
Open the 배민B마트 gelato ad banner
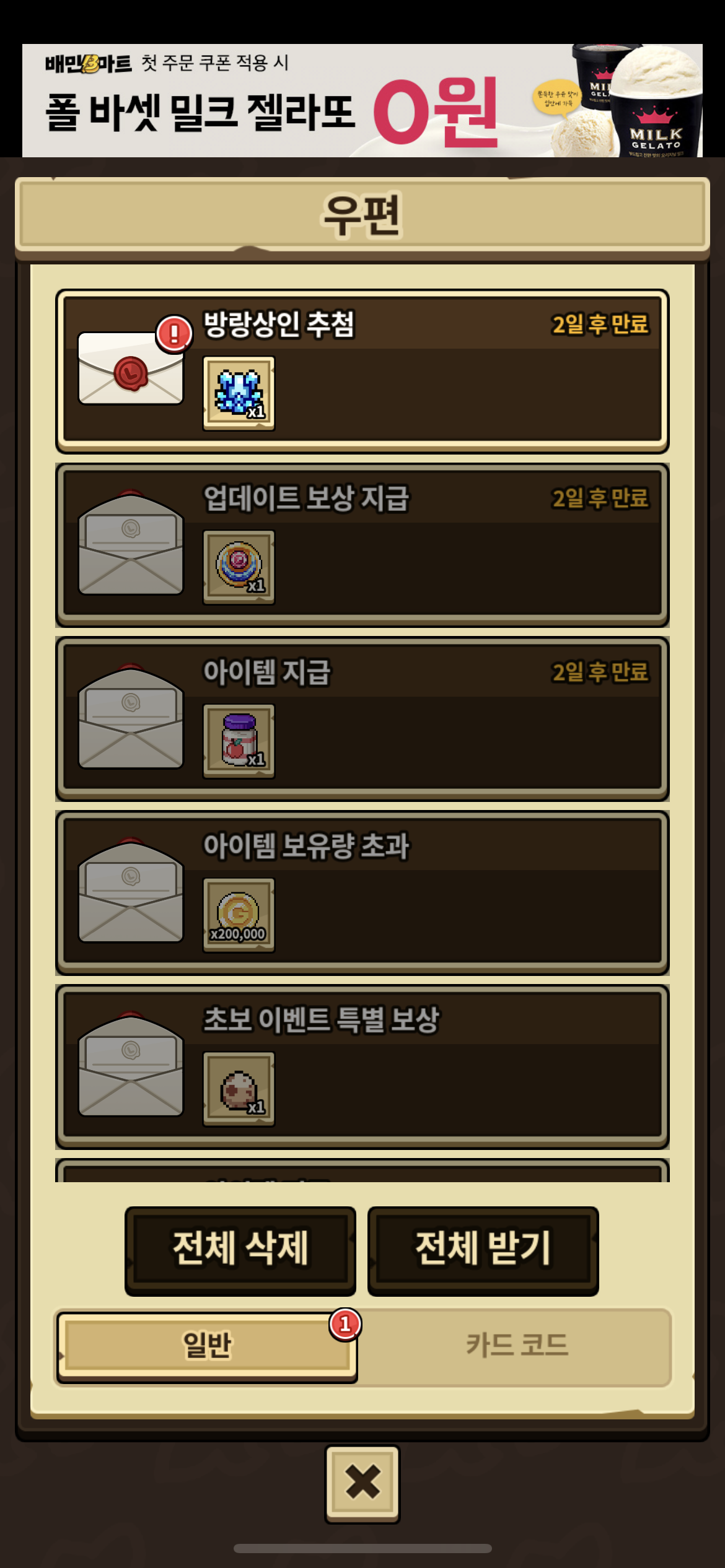coord(362,100)
